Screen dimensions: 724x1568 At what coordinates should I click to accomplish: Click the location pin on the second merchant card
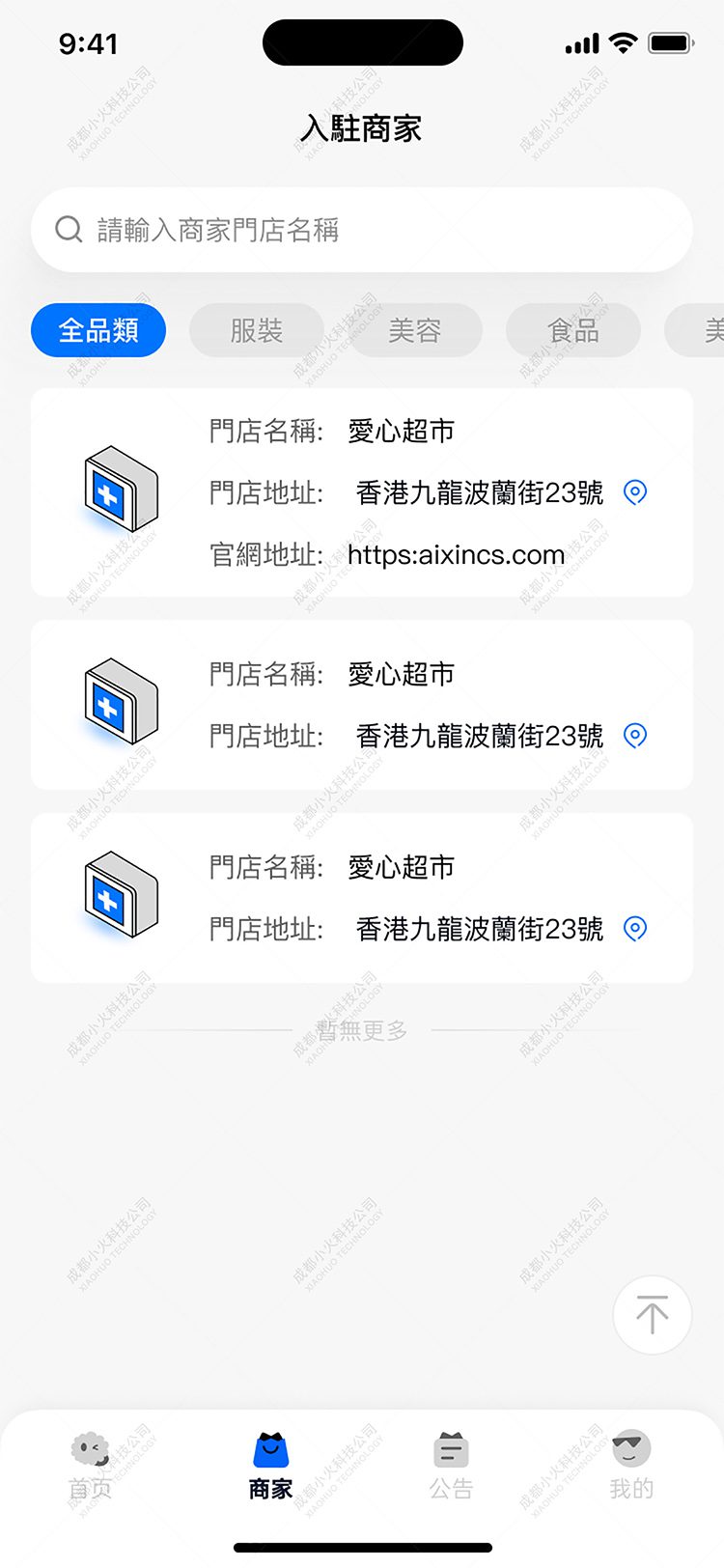click(633, 736)
